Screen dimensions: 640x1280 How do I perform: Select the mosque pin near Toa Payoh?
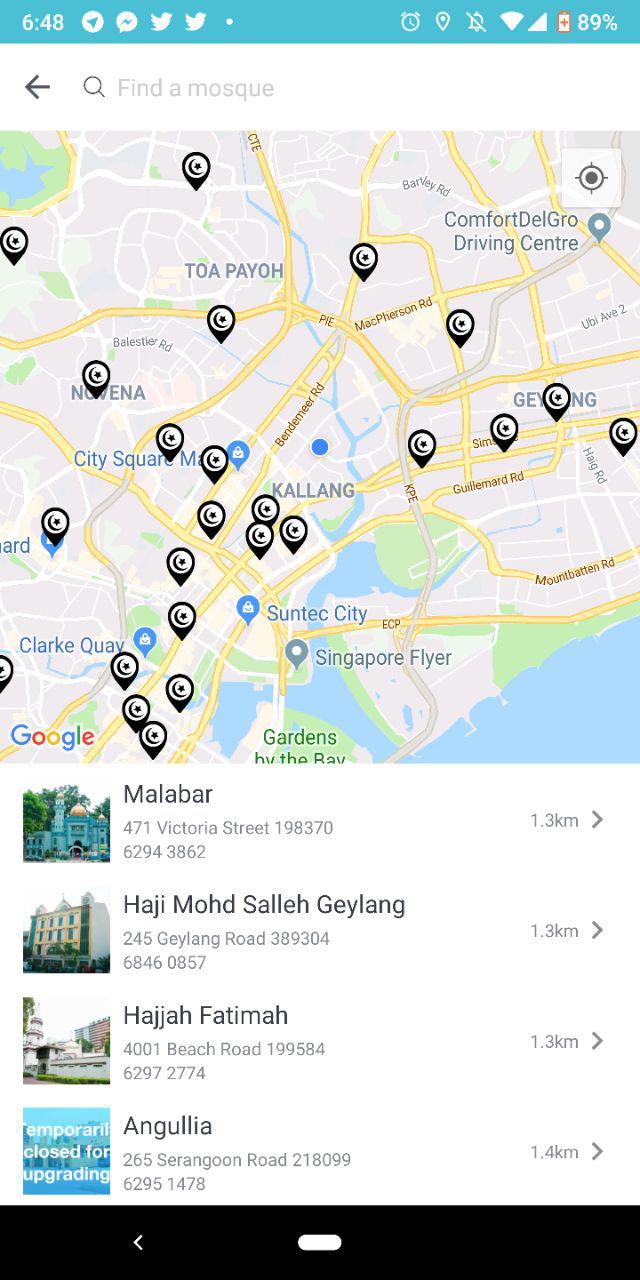pos(221,323)
